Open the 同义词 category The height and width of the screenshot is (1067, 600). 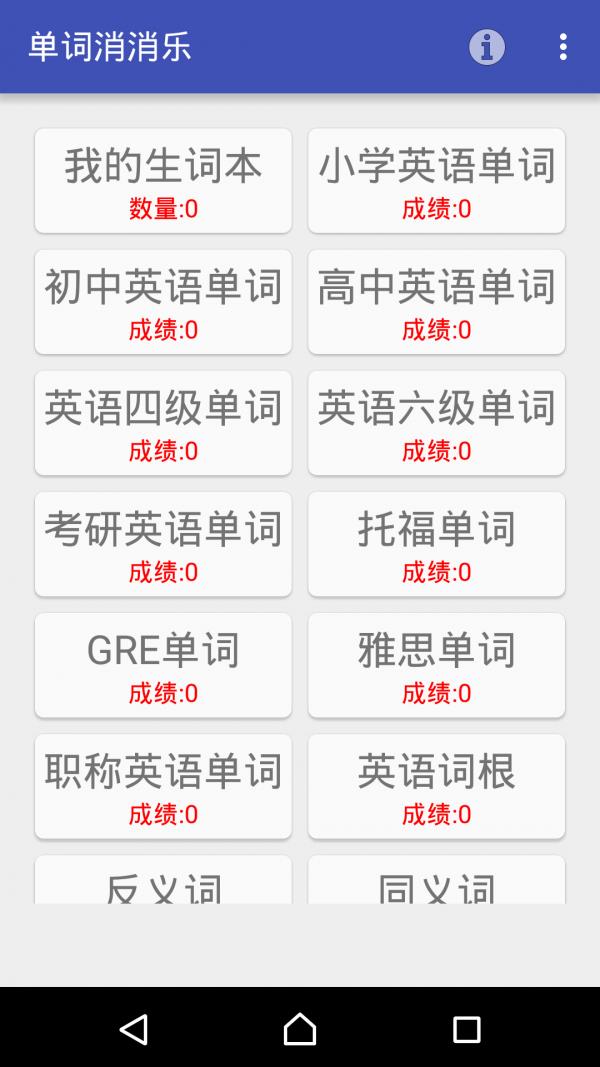point(437,880)
